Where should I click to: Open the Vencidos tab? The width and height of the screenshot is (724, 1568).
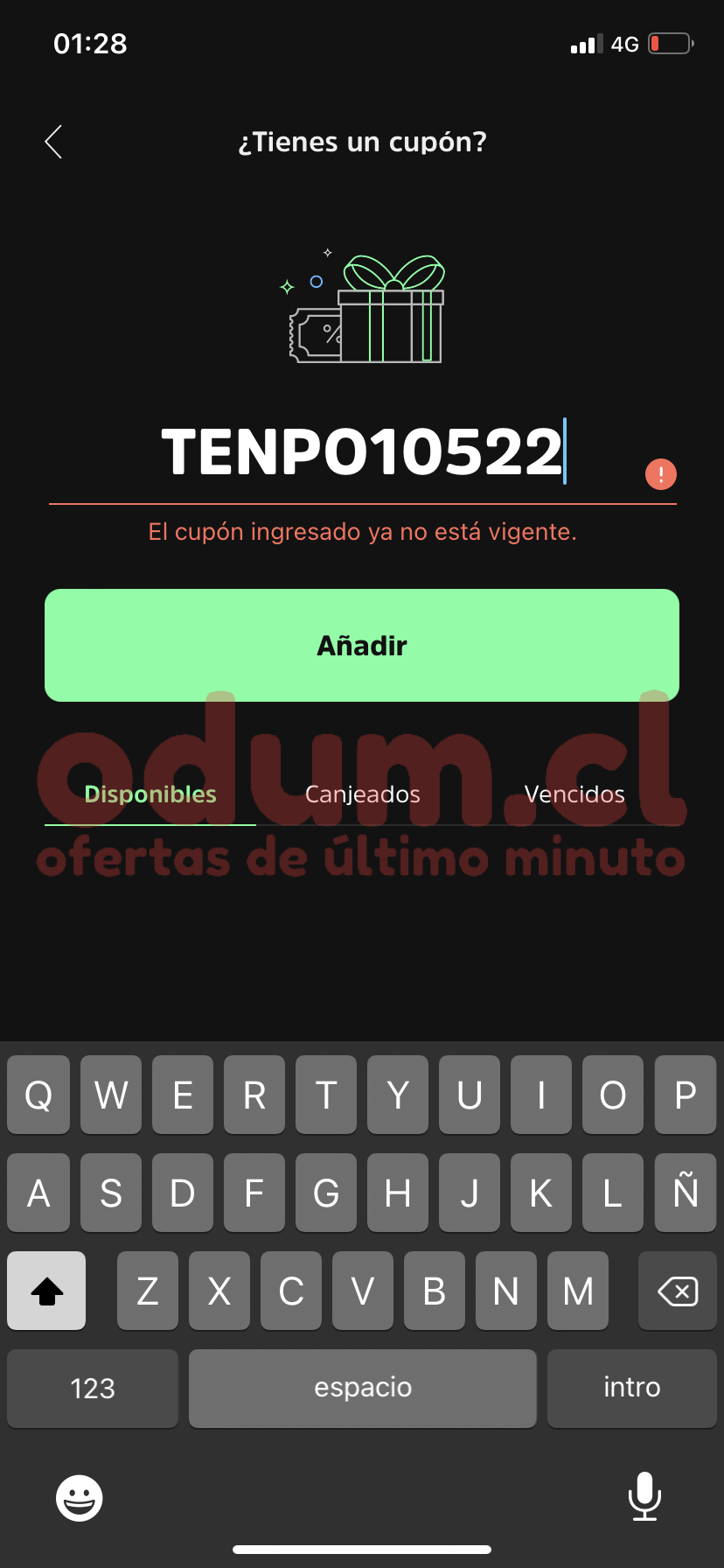coord(574,794)
